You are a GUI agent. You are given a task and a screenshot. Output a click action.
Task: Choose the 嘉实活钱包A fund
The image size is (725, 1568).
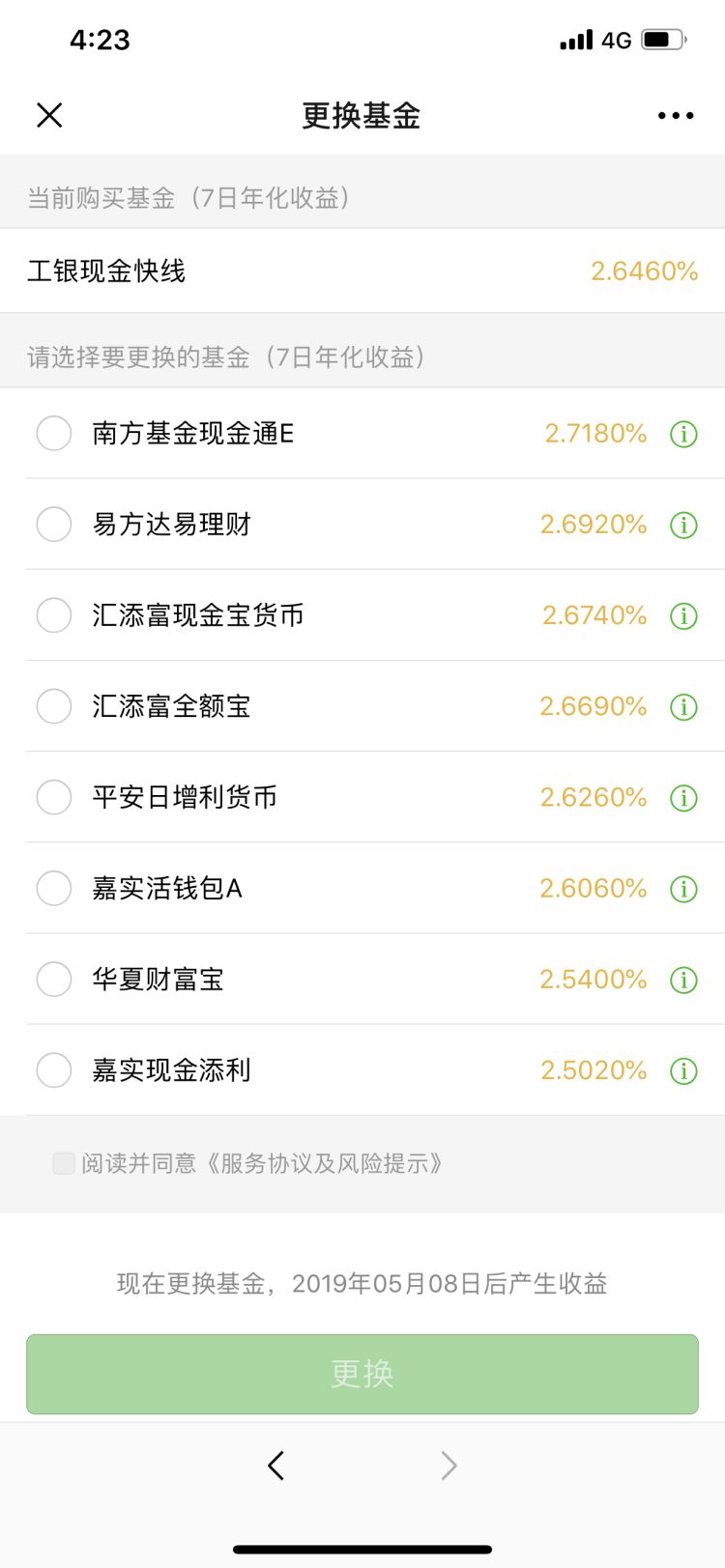coord(54,888)
